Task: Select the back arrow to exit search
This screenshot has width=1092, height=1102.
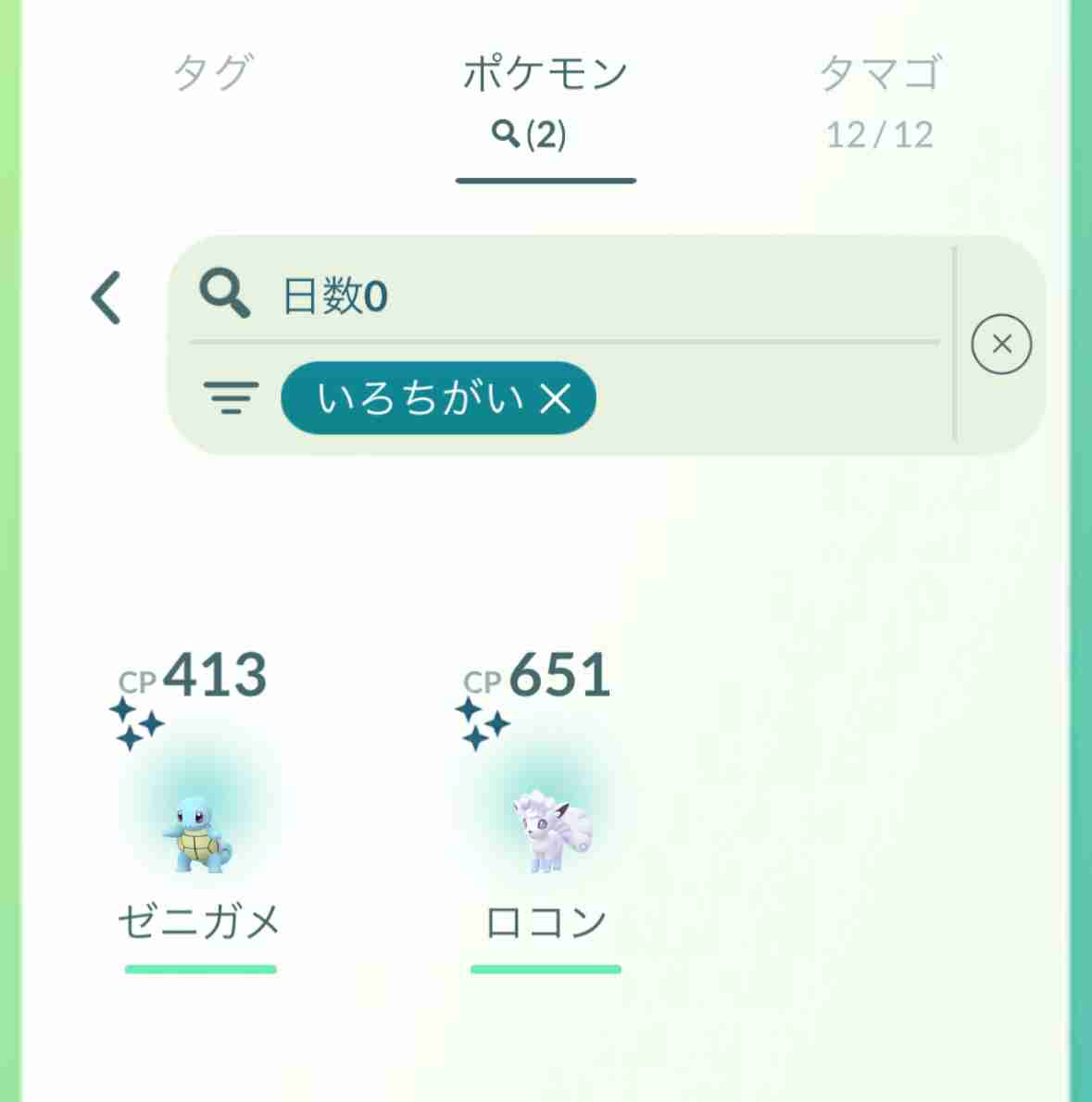Action: pyautogui.click(x=105, y=298)
